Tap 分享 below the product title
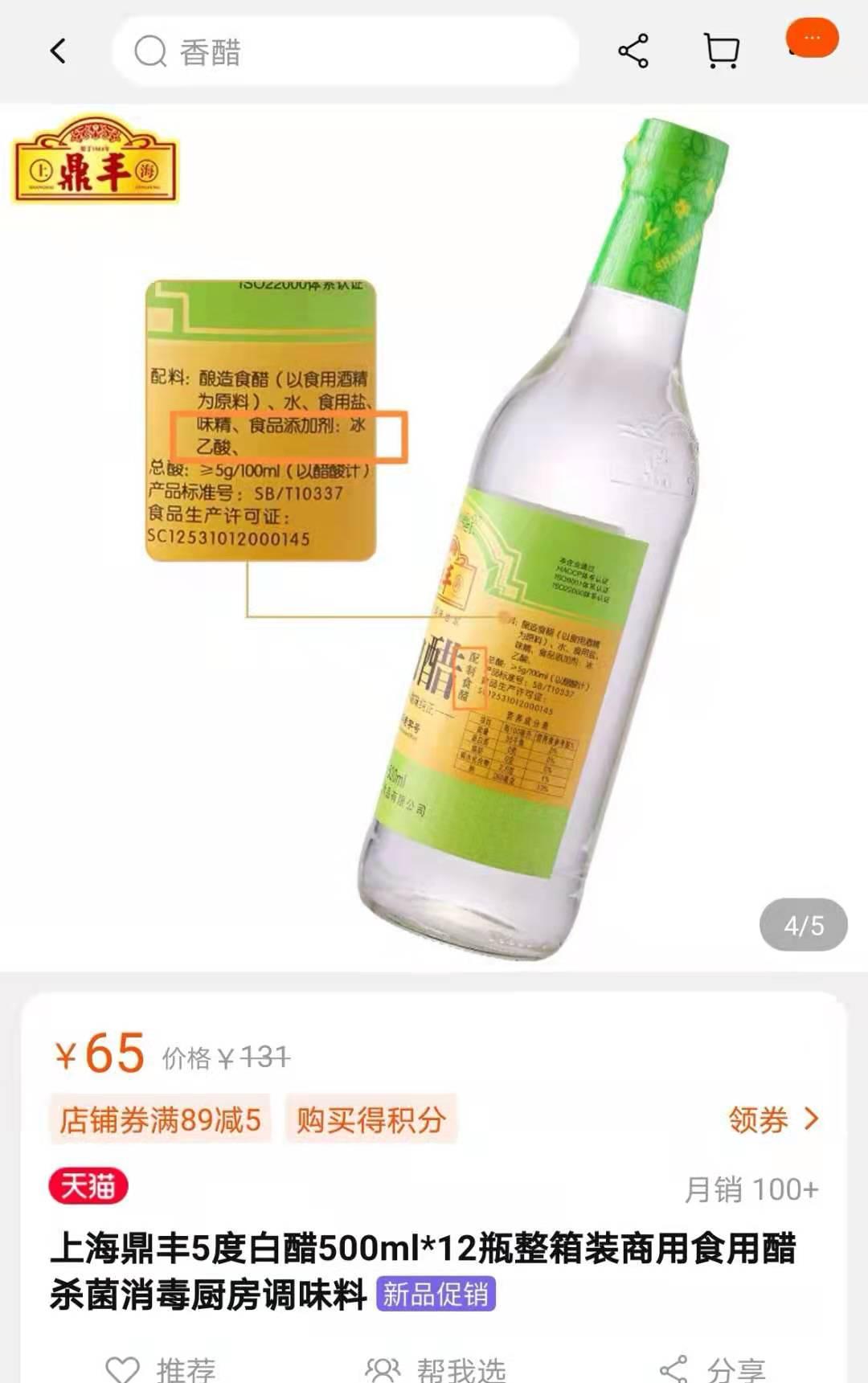The width and height of the screenshot is (868, 1383). click(x=712, y=1369)
